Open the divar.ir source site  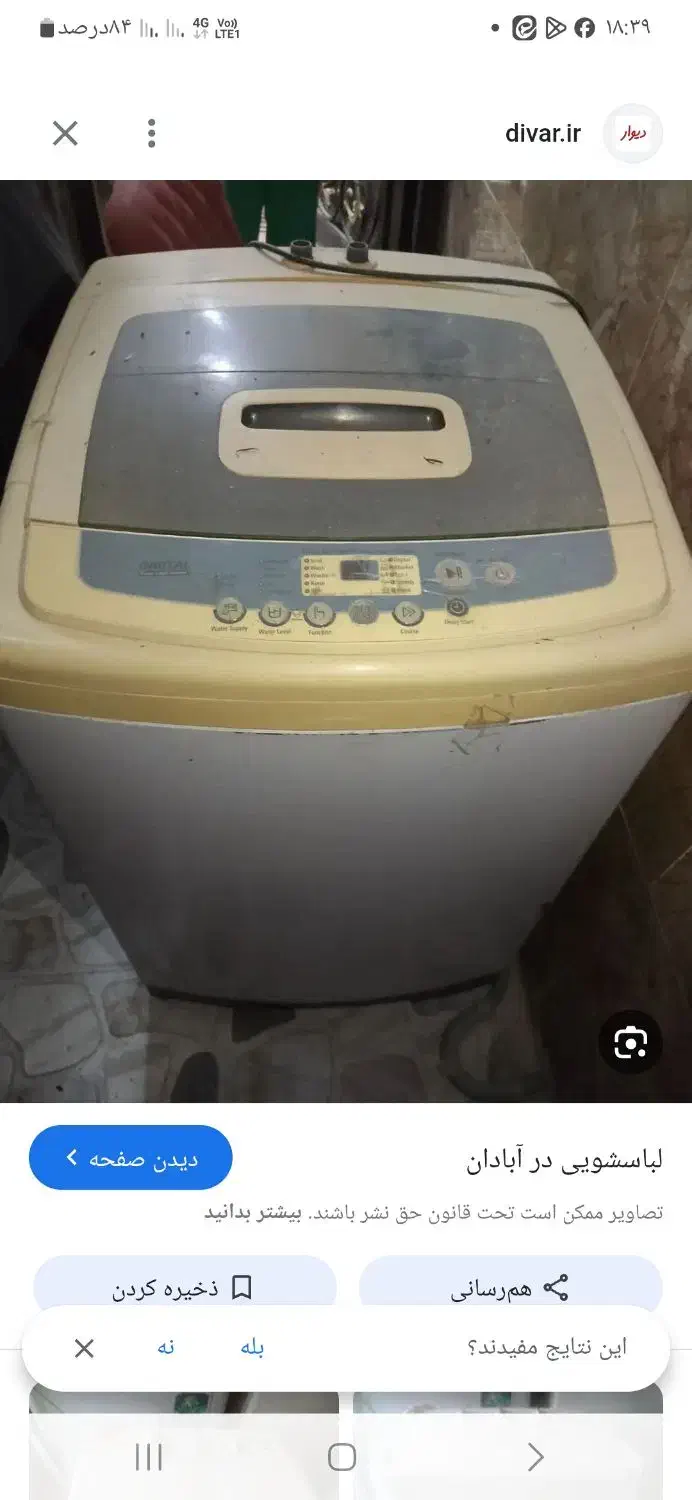point(543,133)
